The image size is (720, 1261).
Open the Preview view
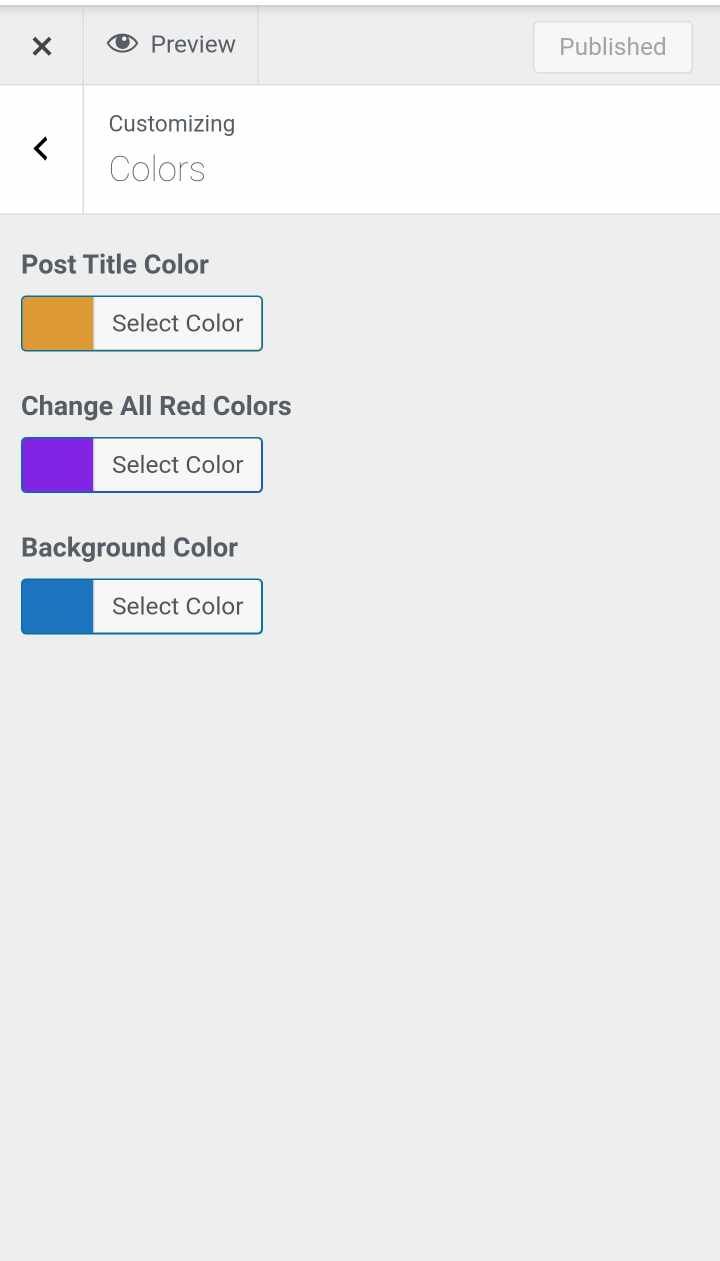pos(171,45)
